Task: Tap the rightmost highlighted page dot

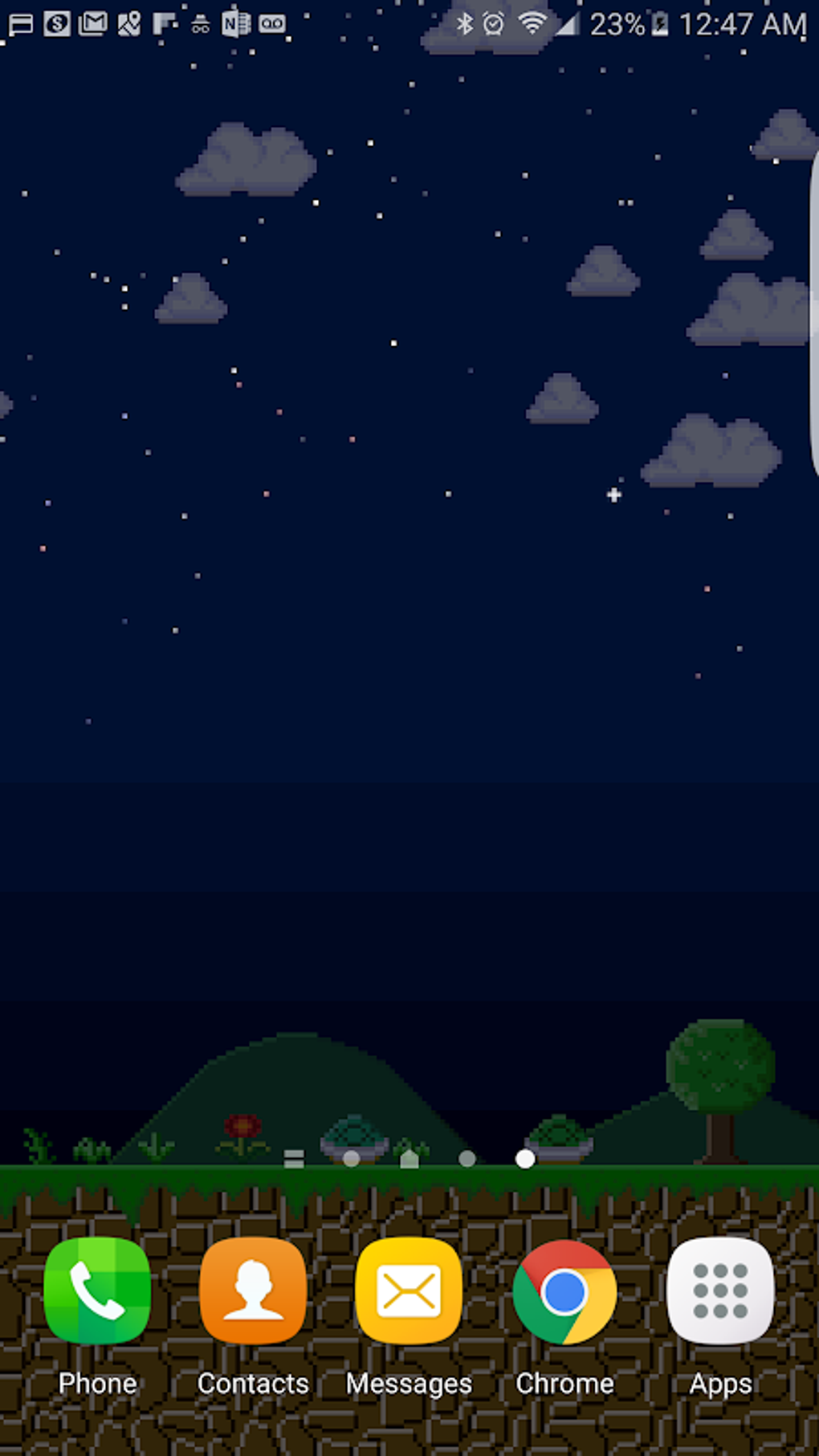Action: coord(524,1159)
